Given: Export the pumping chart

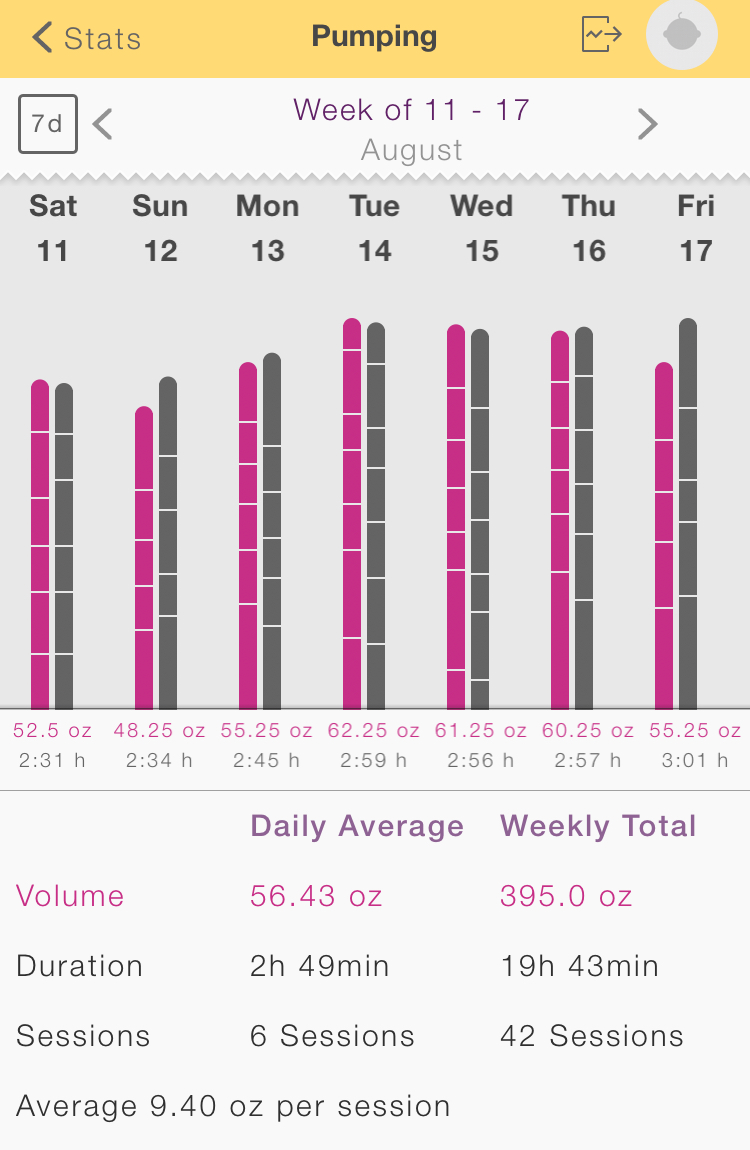Looking at the screenshot, I should click(x=601, y=36).
